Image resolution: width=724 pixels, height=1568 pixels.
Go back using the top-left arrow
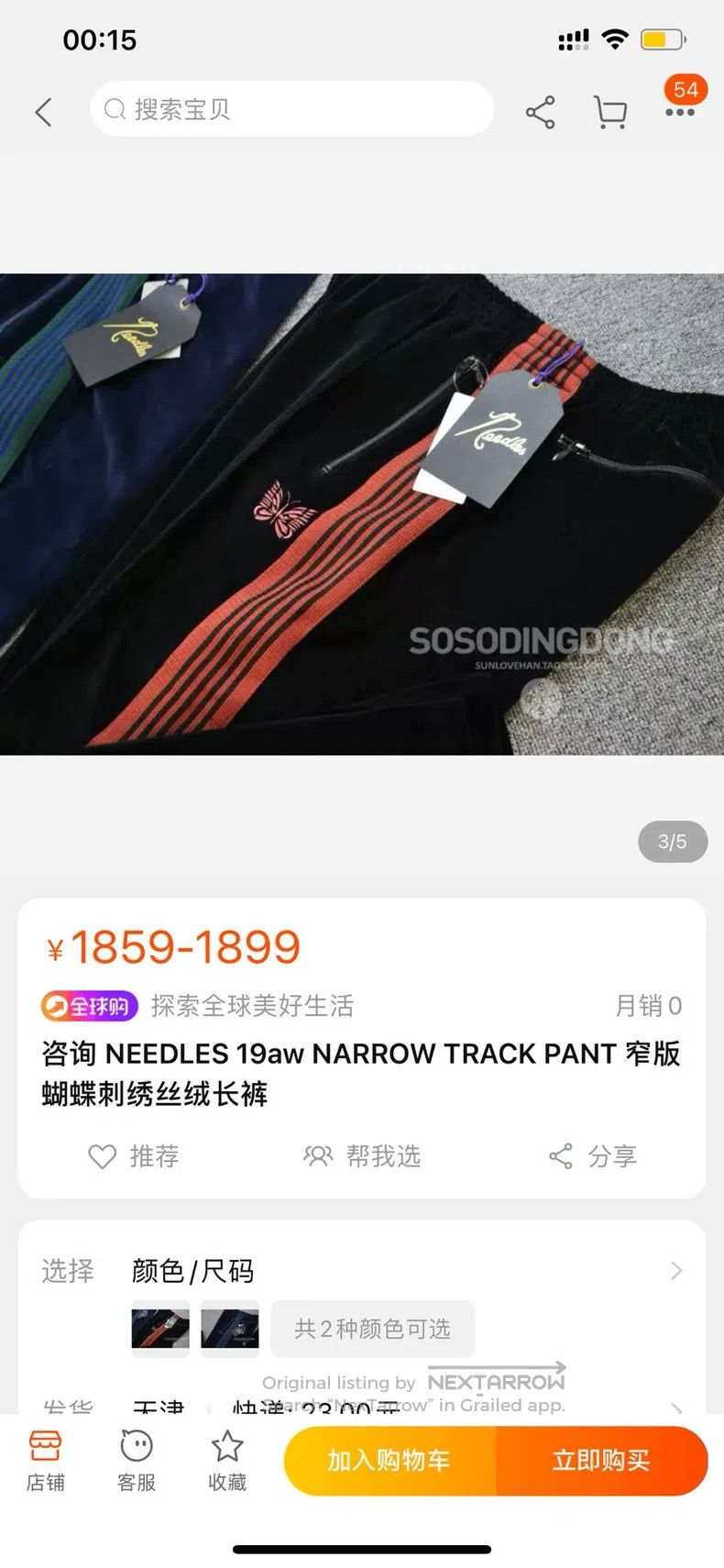click(x=43, y=112)
